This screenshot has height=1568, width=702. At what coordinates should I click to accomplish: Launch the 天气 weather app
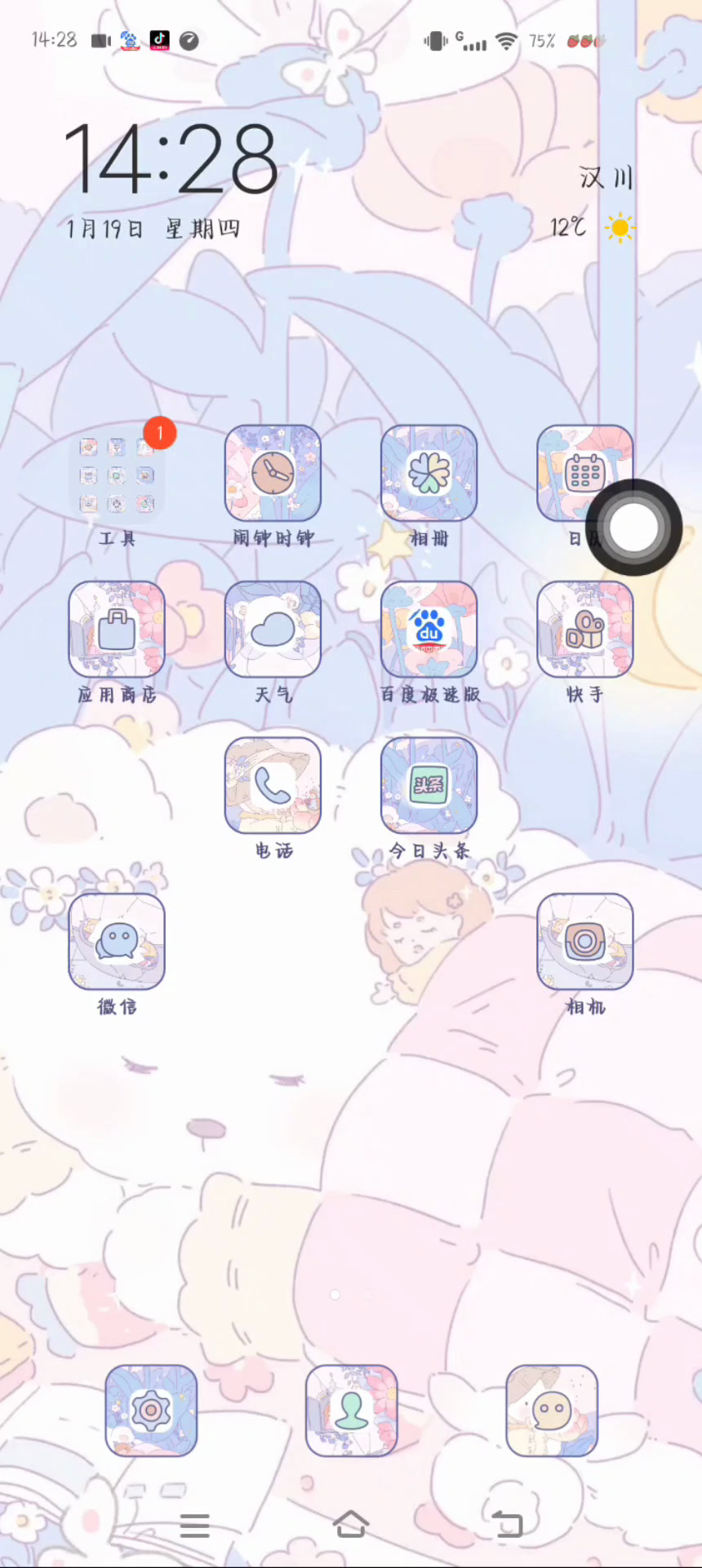273,629
